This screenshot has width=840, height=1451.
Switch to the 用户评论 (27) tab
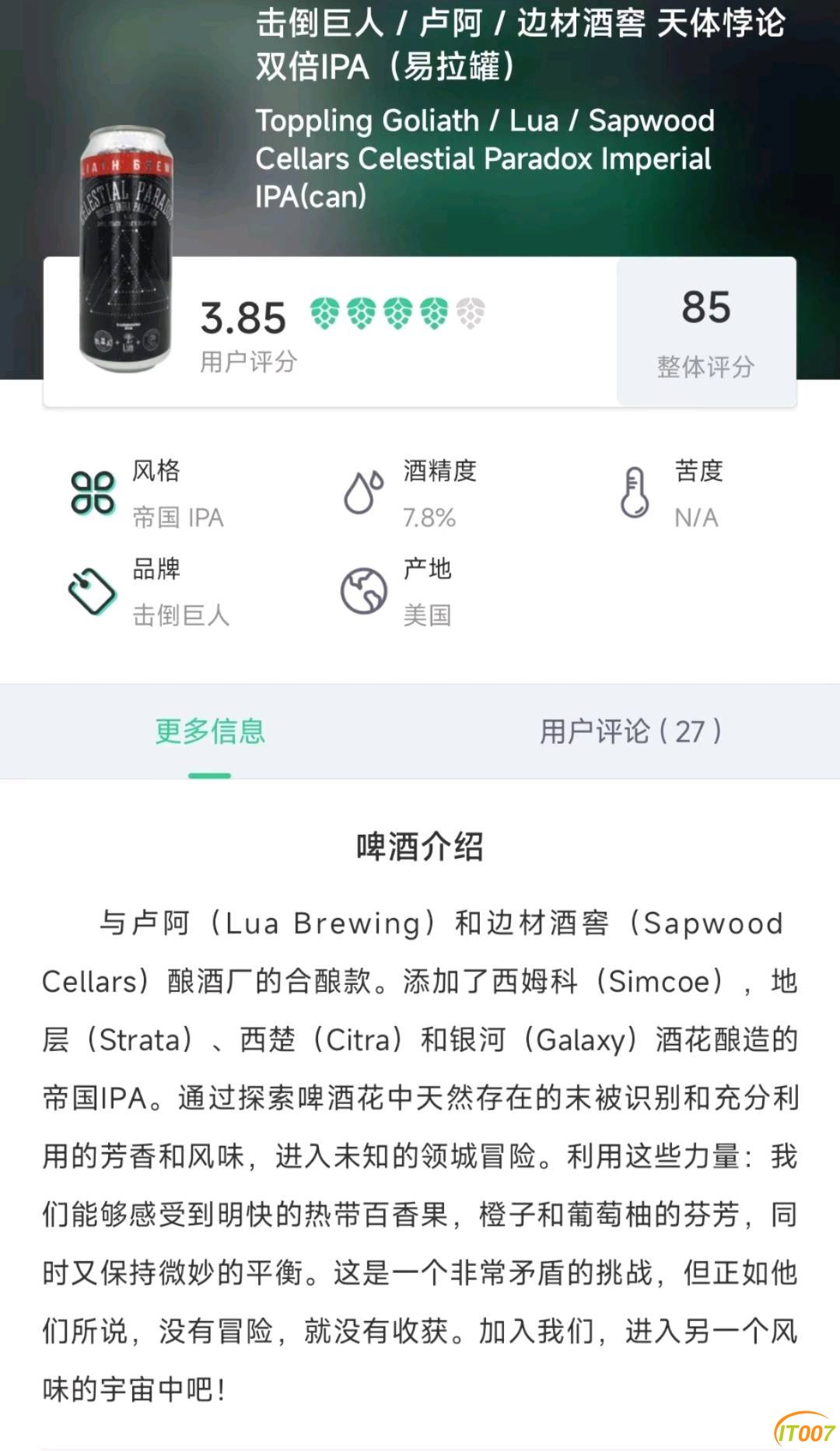[x=630, y=731]
